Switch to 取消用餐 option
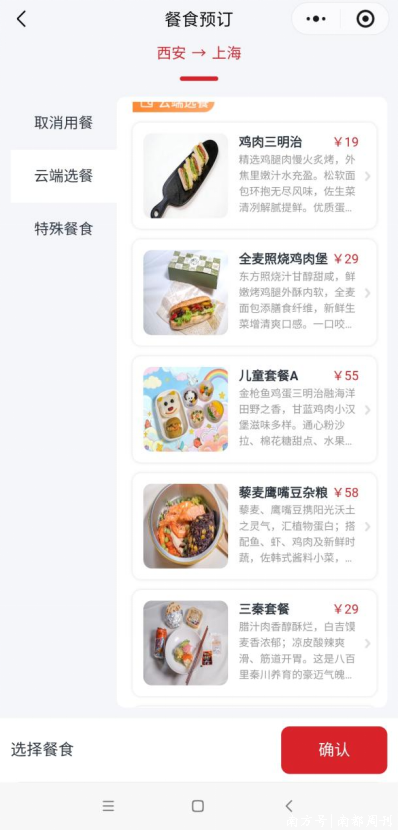The height and width of the screenshot is (831, 399). (64, 123)
